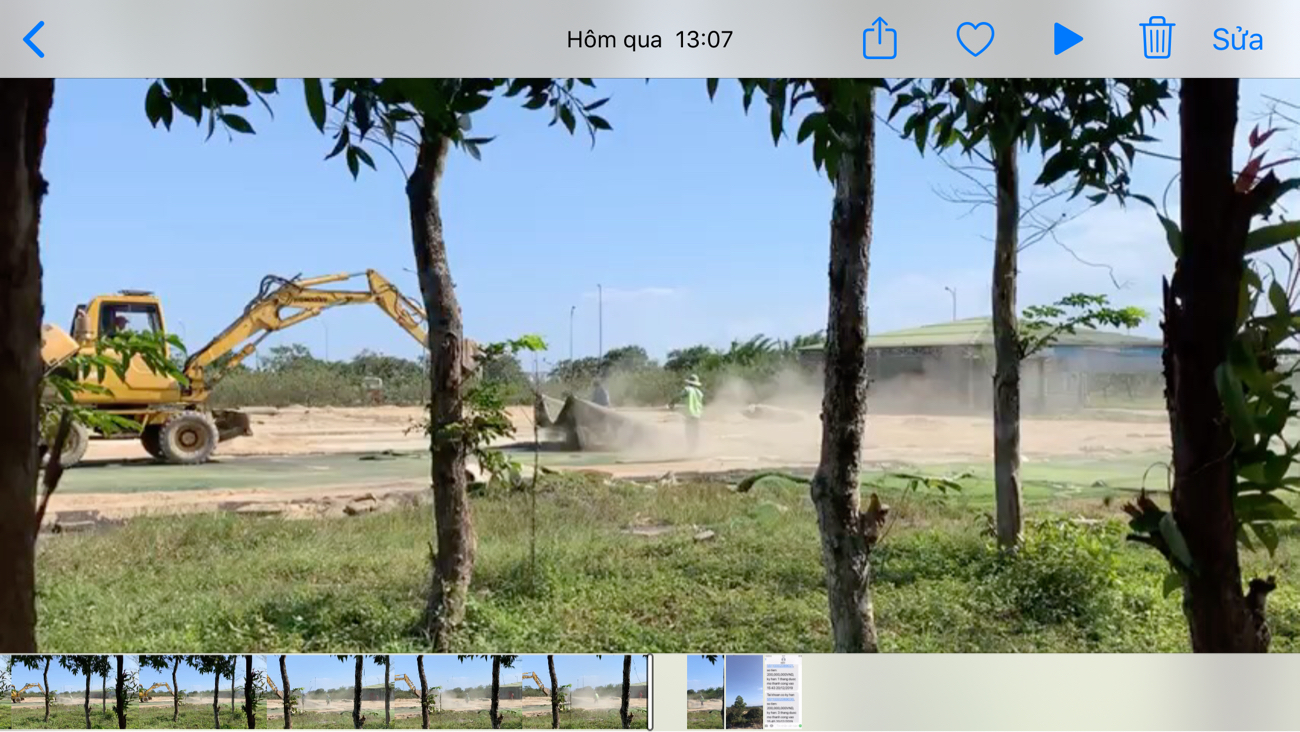The image size is (1300, 732).
Task: Share this video
Action: coord(879,39)
